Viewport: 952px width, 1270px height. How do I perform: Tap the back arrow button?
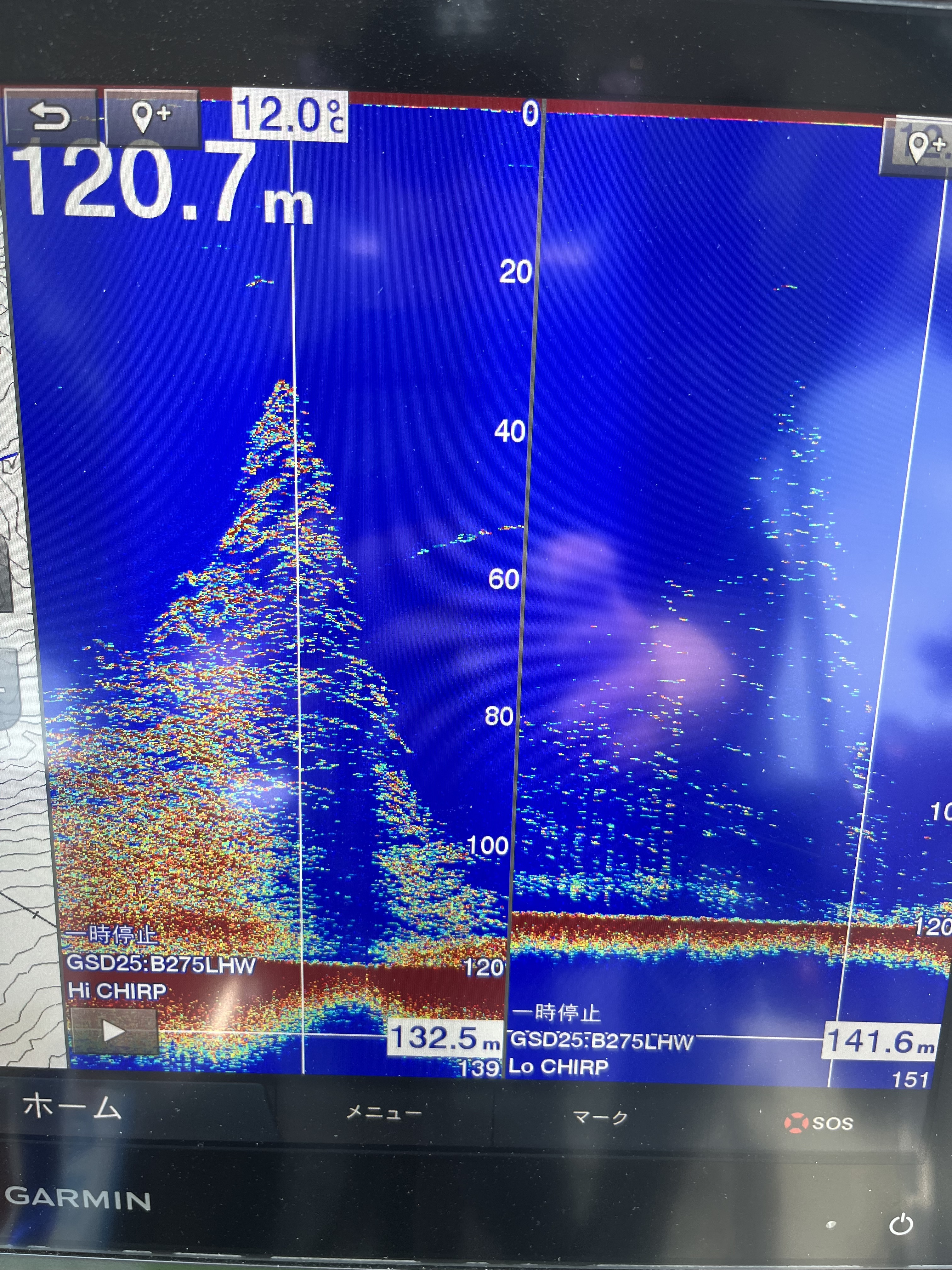pos(50,118)
